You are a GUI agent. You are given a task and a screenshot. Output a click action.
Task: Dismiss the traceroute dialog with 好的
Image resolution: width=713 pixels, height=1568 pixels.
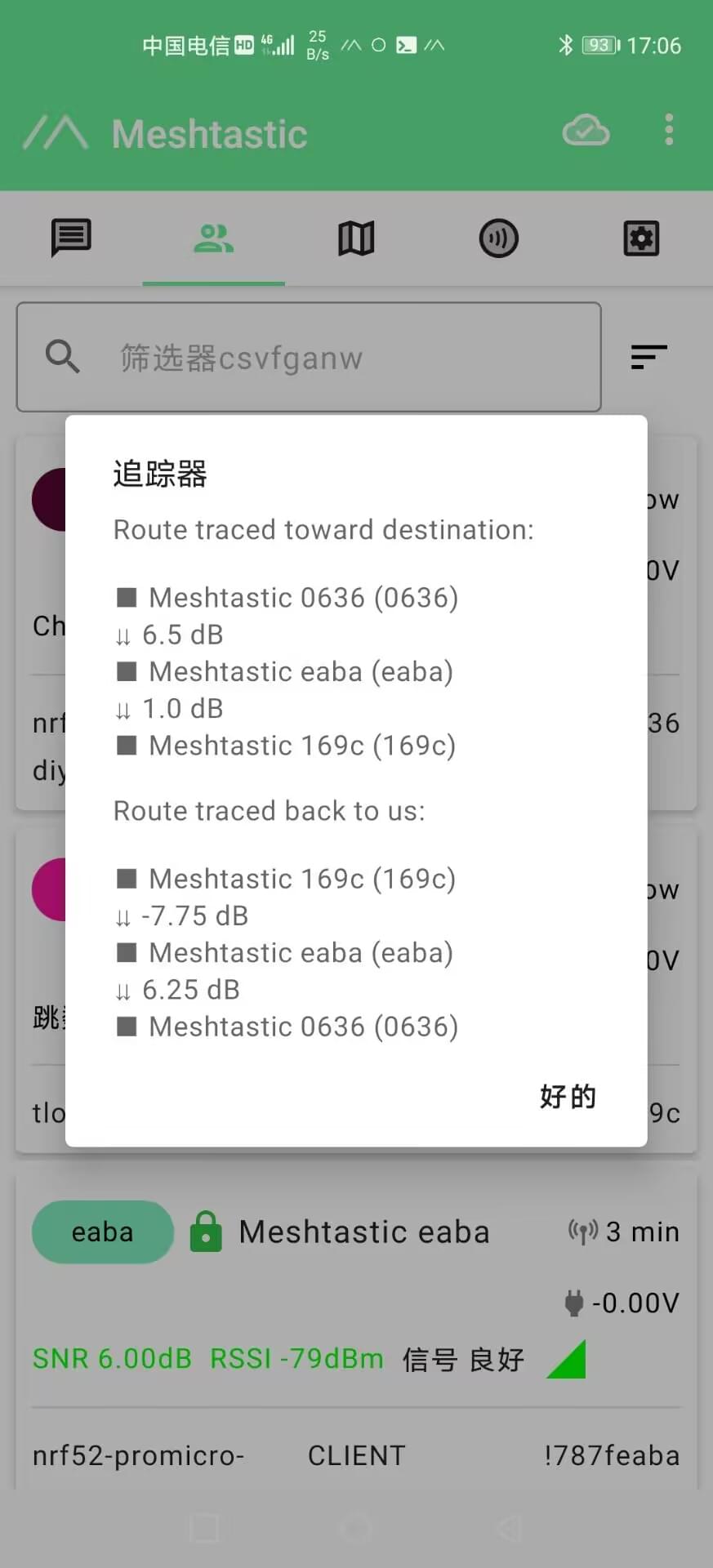point(568,1097)
